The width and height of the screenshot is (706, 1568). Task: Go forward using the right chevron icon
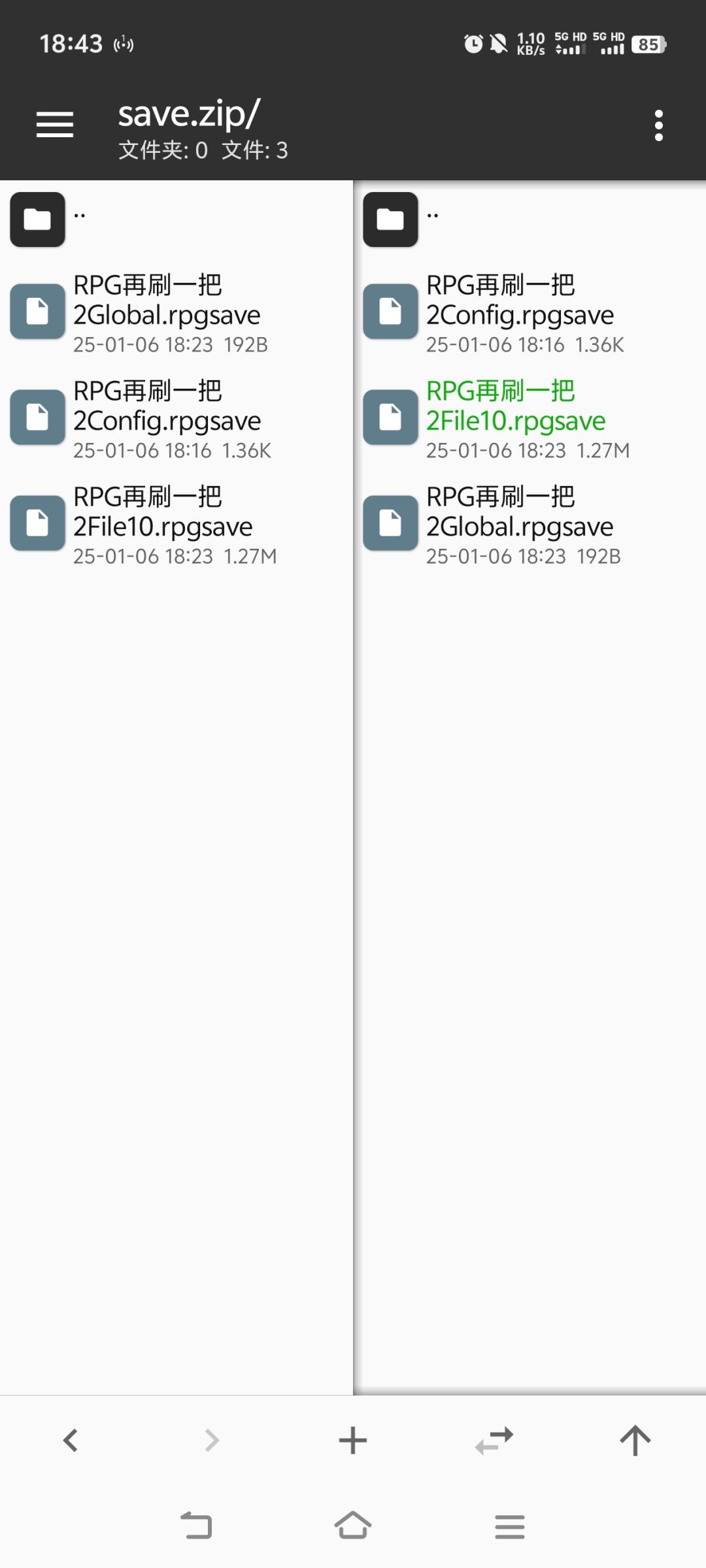211,1440
